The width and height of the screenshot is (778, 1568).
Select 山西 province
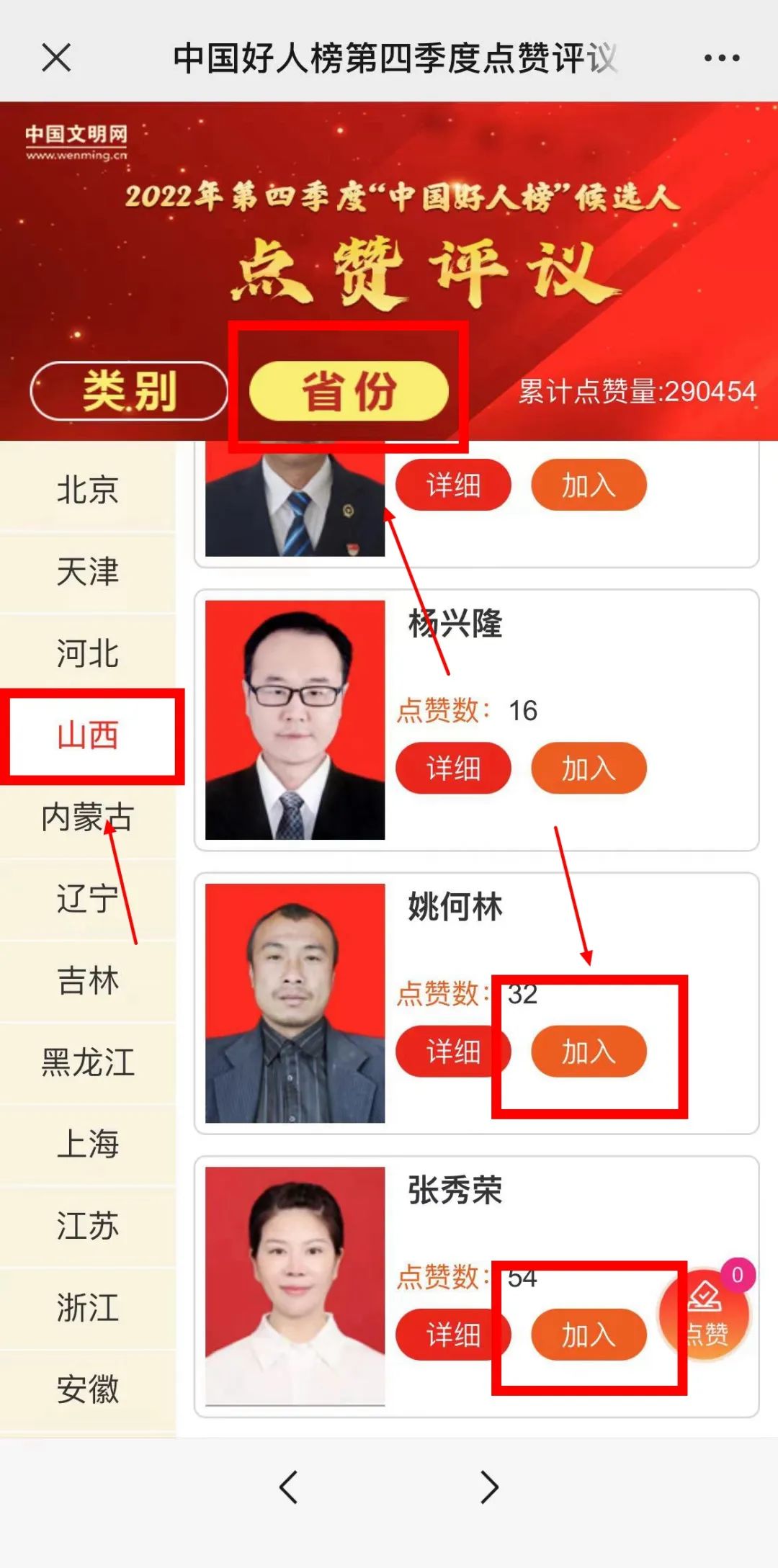pos(88,735)
